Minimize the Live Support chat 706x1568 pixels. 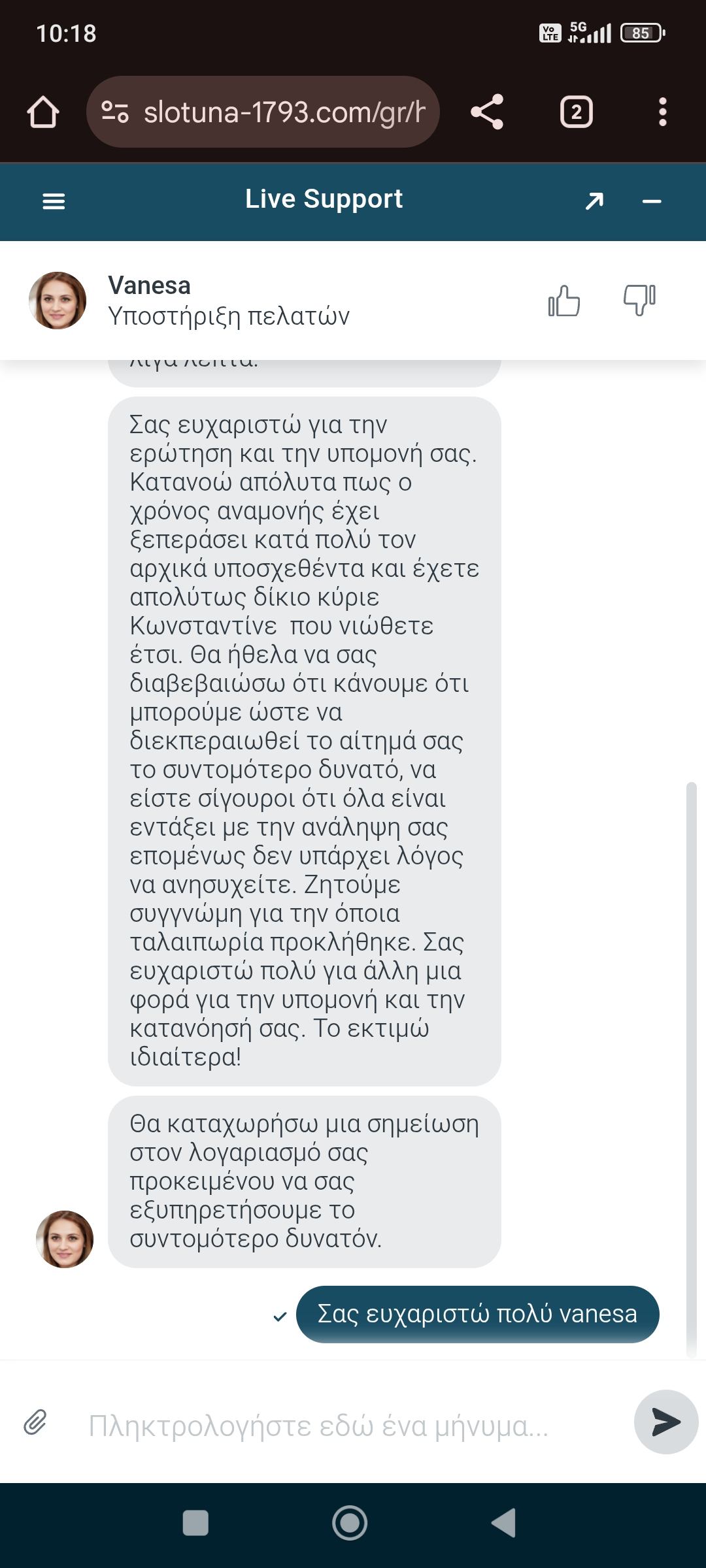coord(652,201)
